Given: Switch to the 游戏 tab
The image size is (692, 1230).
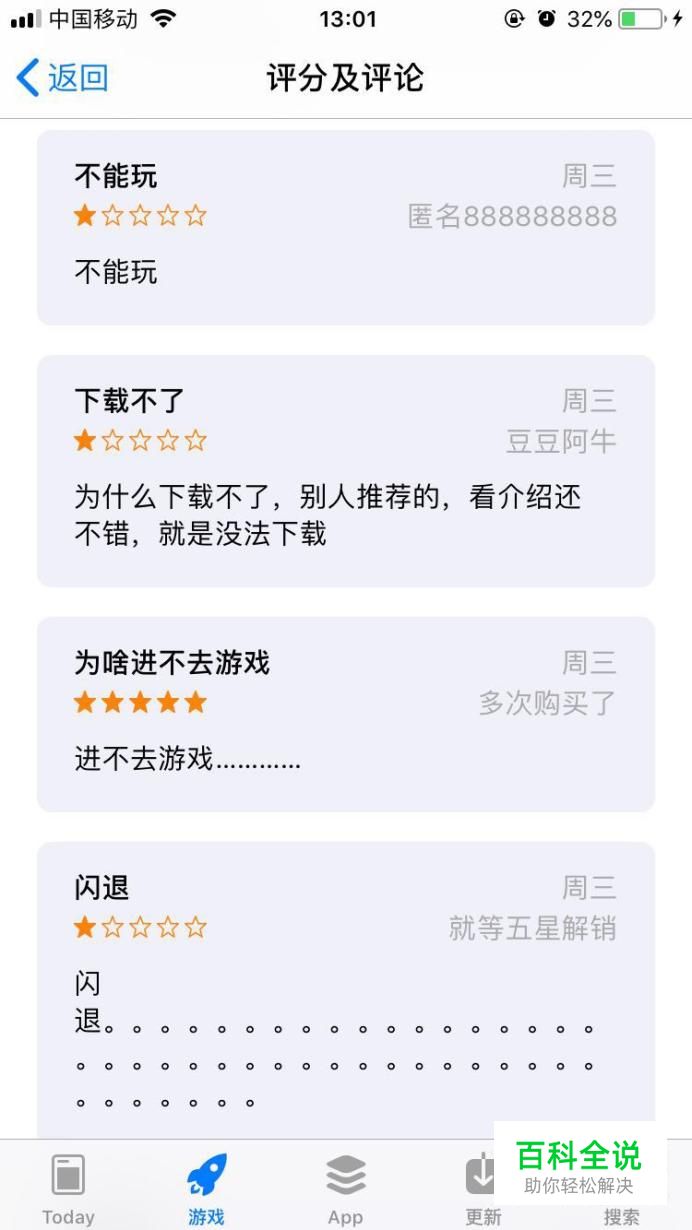Looking at the screenshot, I should click(207, 1188).
